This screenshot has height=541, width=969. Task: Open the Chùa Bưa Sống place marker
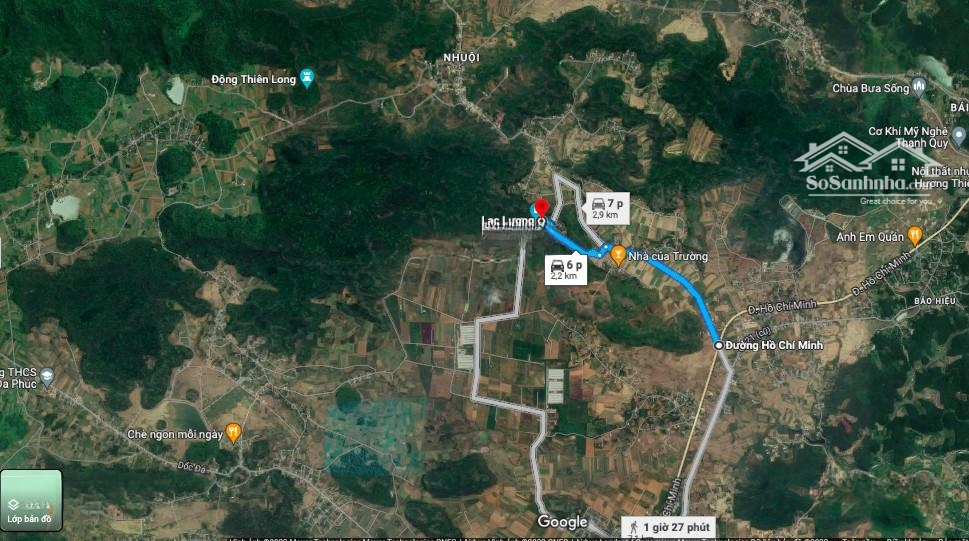[x=918, y=88]
